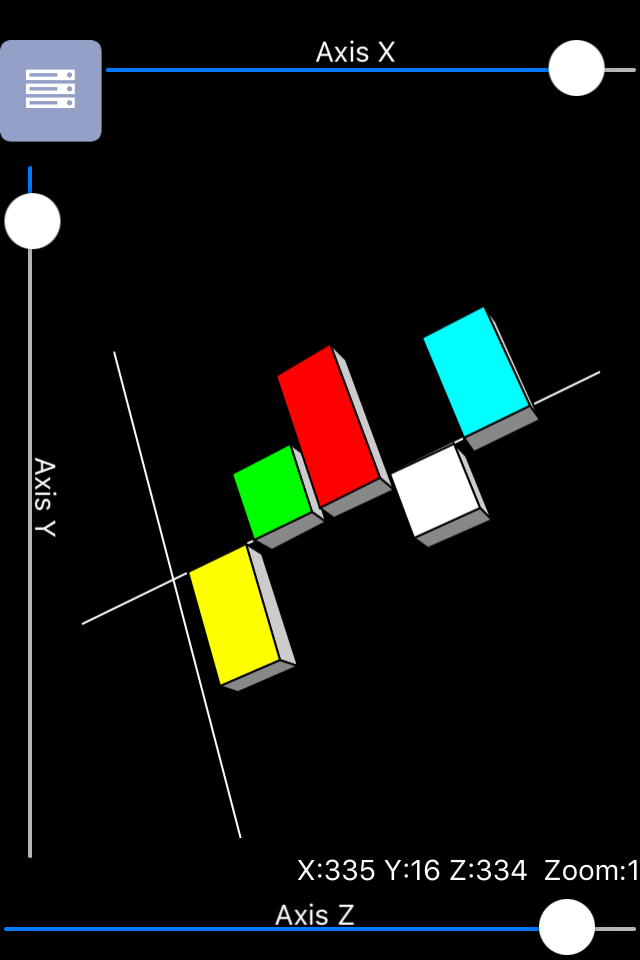Open the menu list button
This screenshot has height=960, width=640.
(50, 90)
